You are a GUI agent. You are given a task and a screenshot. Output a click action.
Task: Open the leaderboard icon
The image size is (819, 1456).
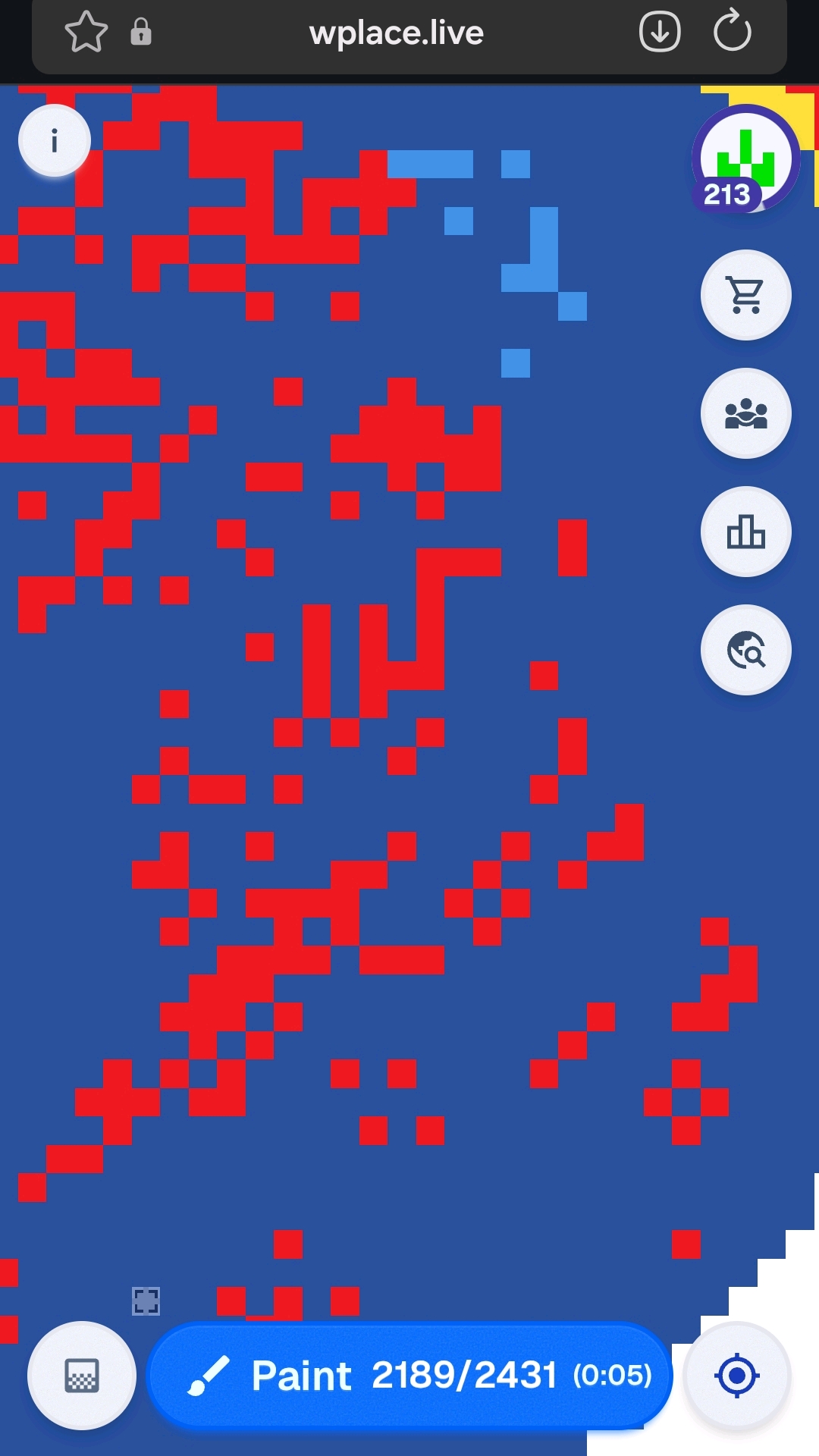point(745,532)
